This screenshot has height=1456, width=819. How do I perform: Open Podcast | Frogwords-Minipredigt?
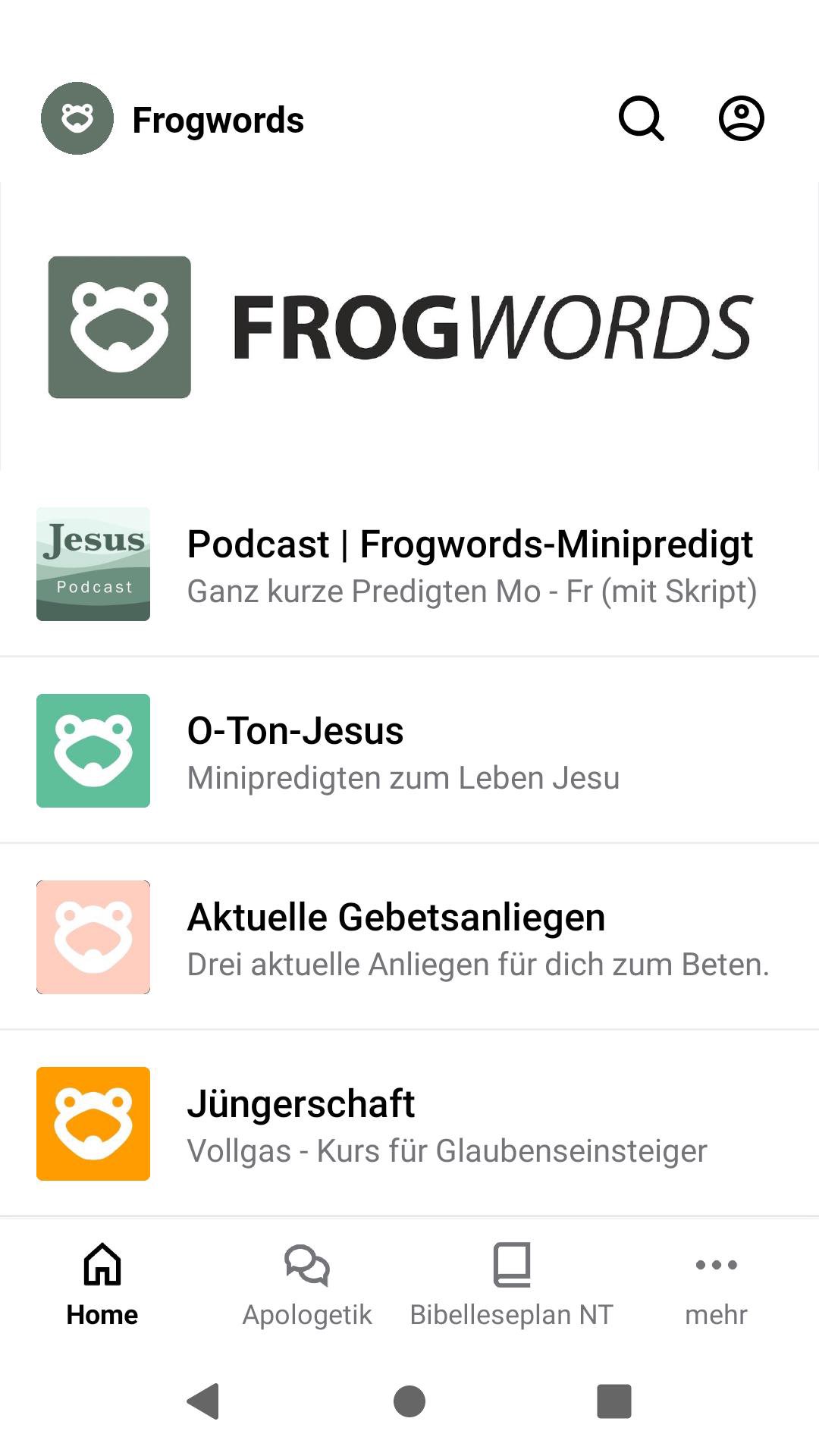409,564
